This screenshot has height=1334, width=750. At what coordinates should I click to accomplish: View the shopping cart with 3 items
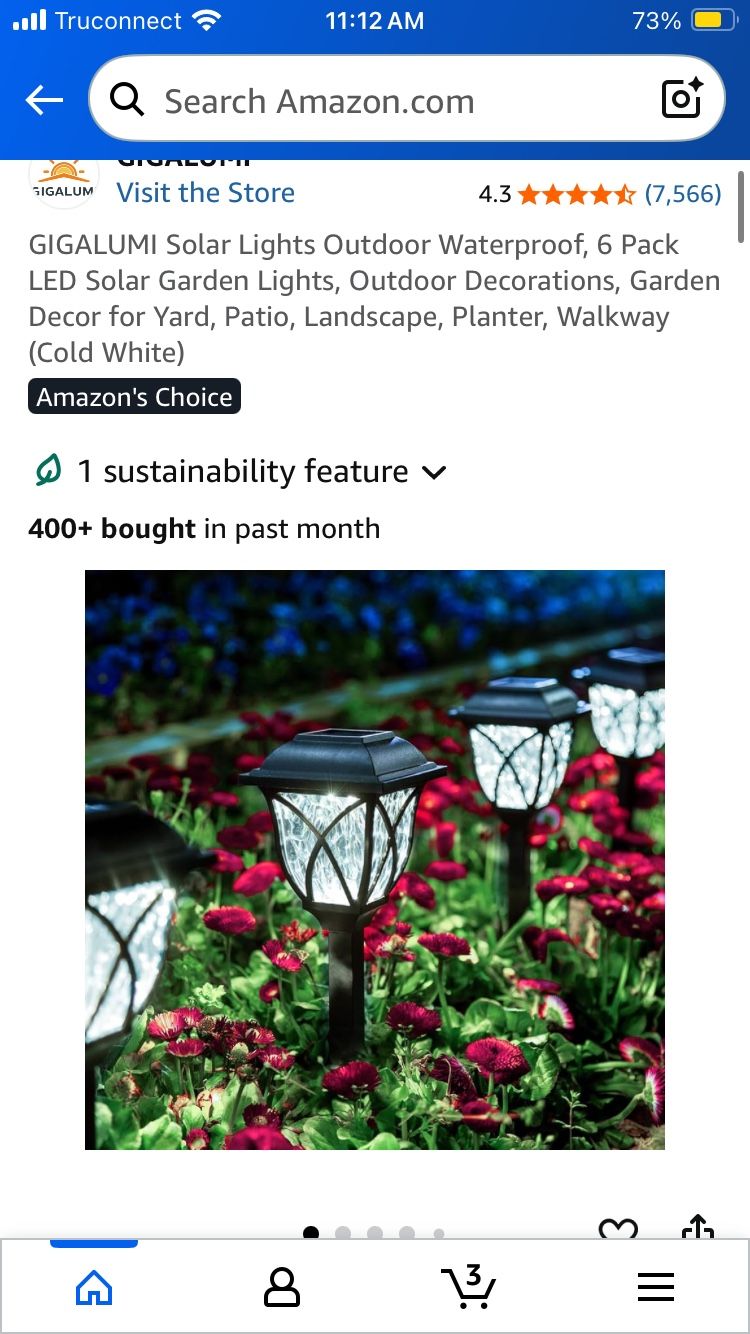tap(468, 1287)
